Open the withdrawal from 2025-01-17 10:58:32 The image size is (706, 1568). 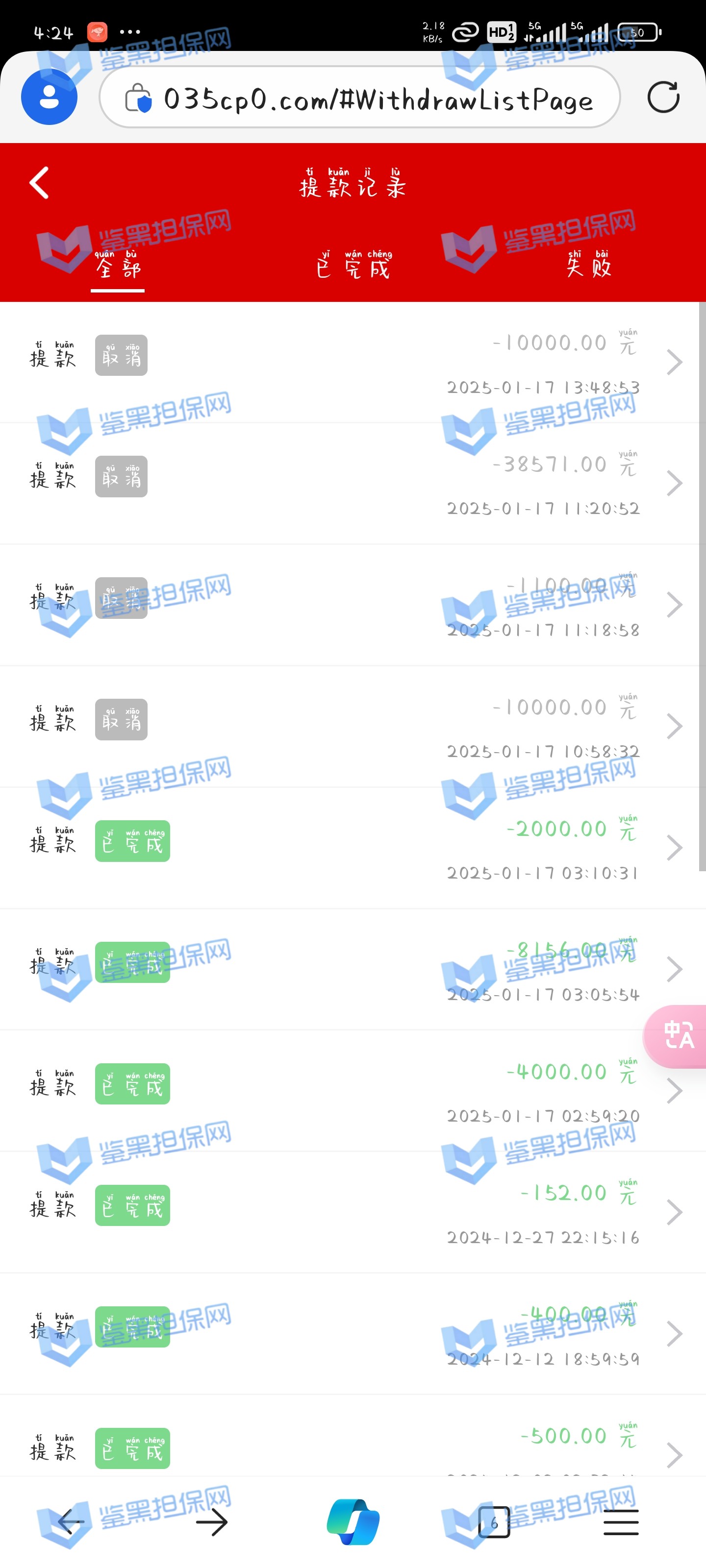pyautogui.click(x=353, y=726)
